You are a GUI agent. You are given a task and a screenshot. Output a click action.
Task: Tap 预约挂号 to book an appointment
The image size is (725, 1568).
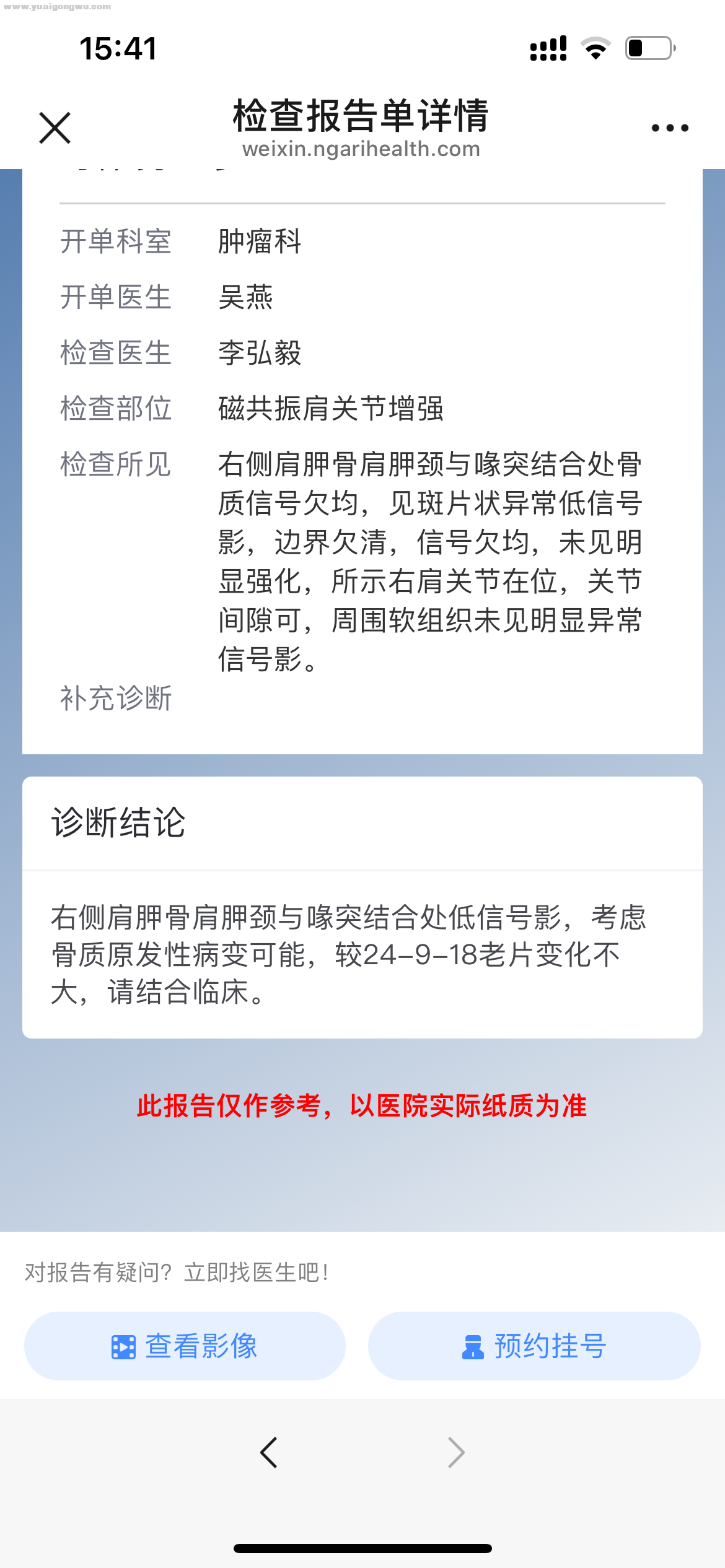pos(534,1346)
